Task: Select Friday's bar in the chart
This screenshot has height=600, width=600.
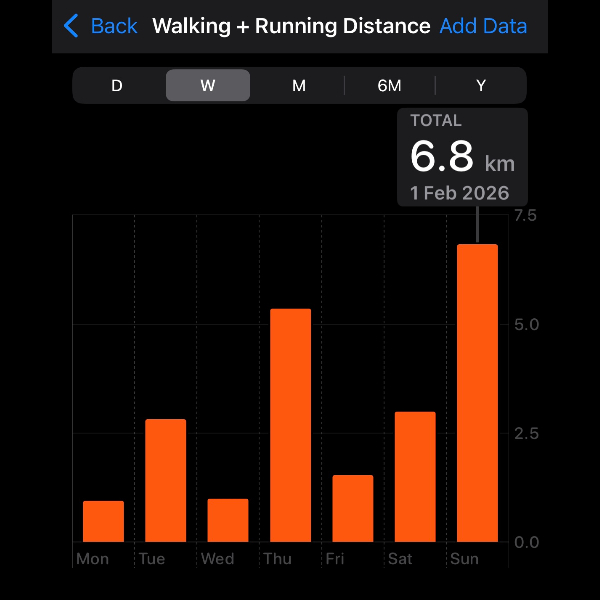Action: point(352,508)
